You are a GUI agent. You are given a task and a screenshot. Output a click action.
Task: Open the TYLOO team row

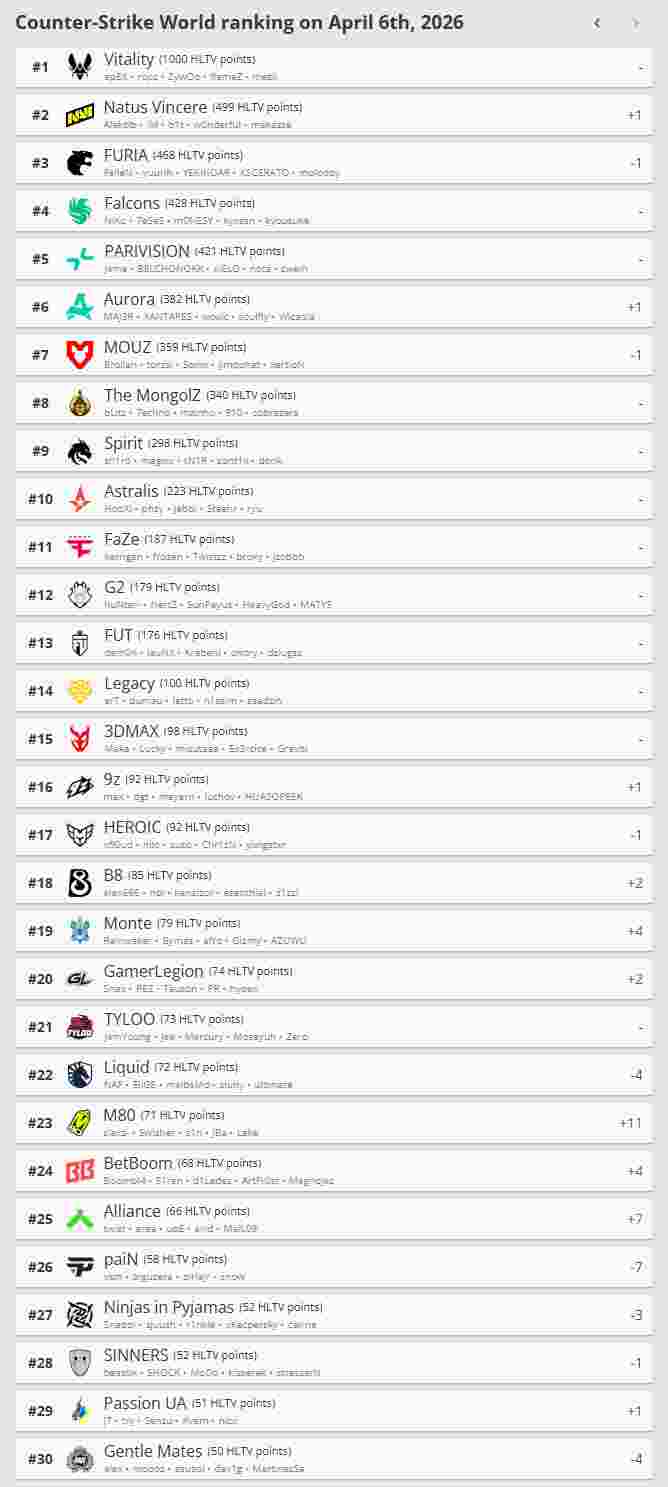333,1027
